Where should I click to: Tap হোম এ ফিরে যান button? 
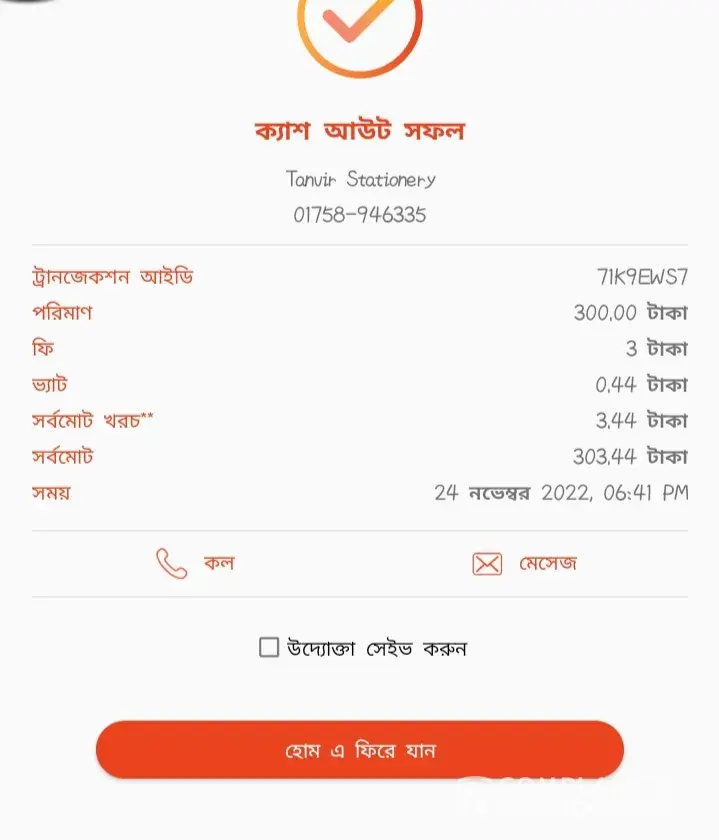pyautogui.click(x=360, y=750)
